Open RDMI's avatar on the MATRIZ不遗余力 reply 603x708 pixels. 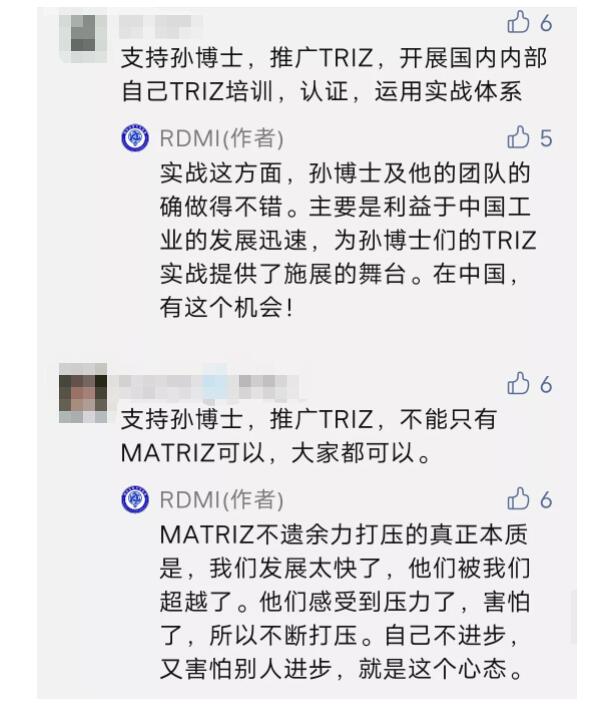[135, 500]
